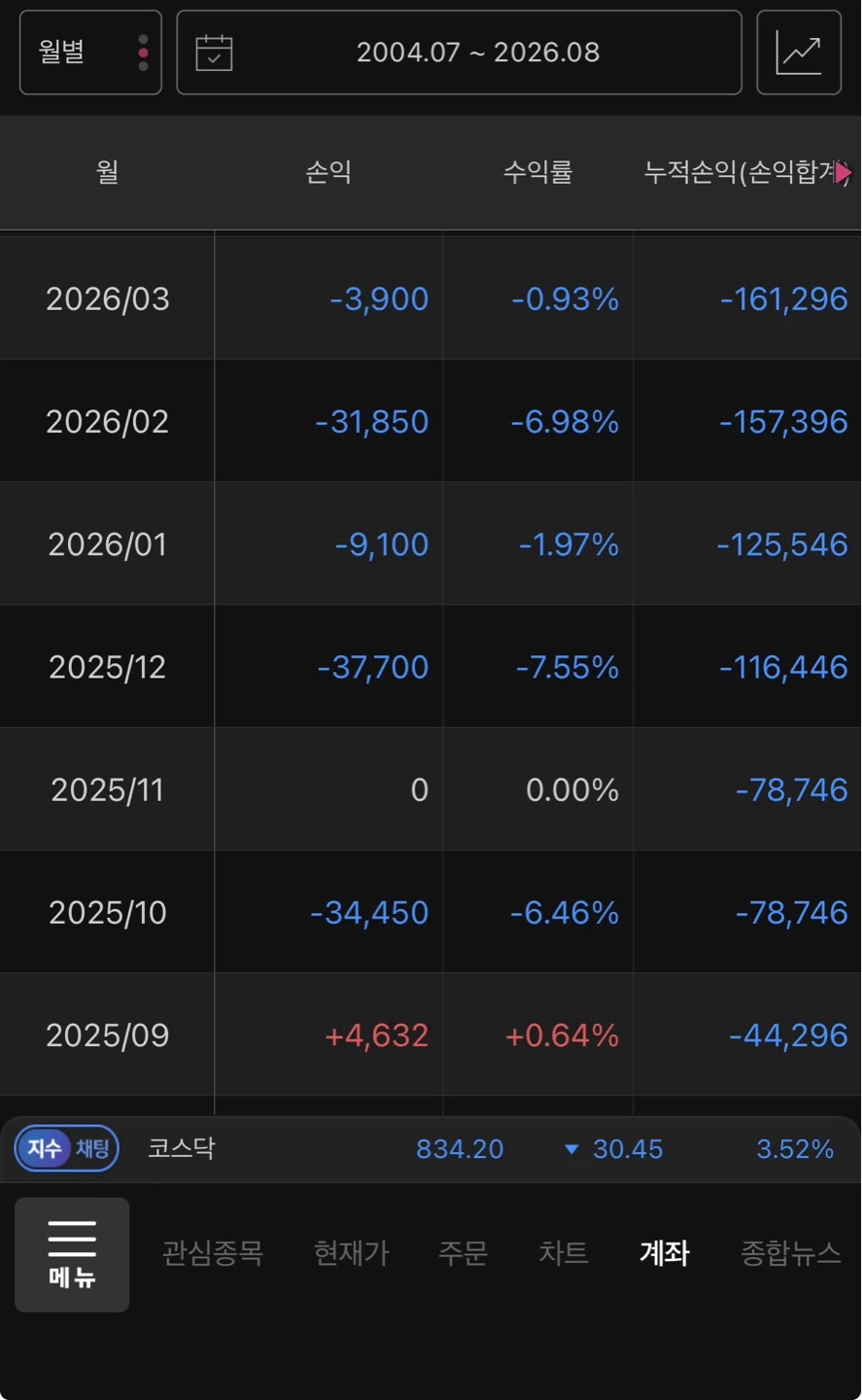862x1400 pixels.
Task: Open the 종합뉴스 tab
Action: [x=791, y=1253]
